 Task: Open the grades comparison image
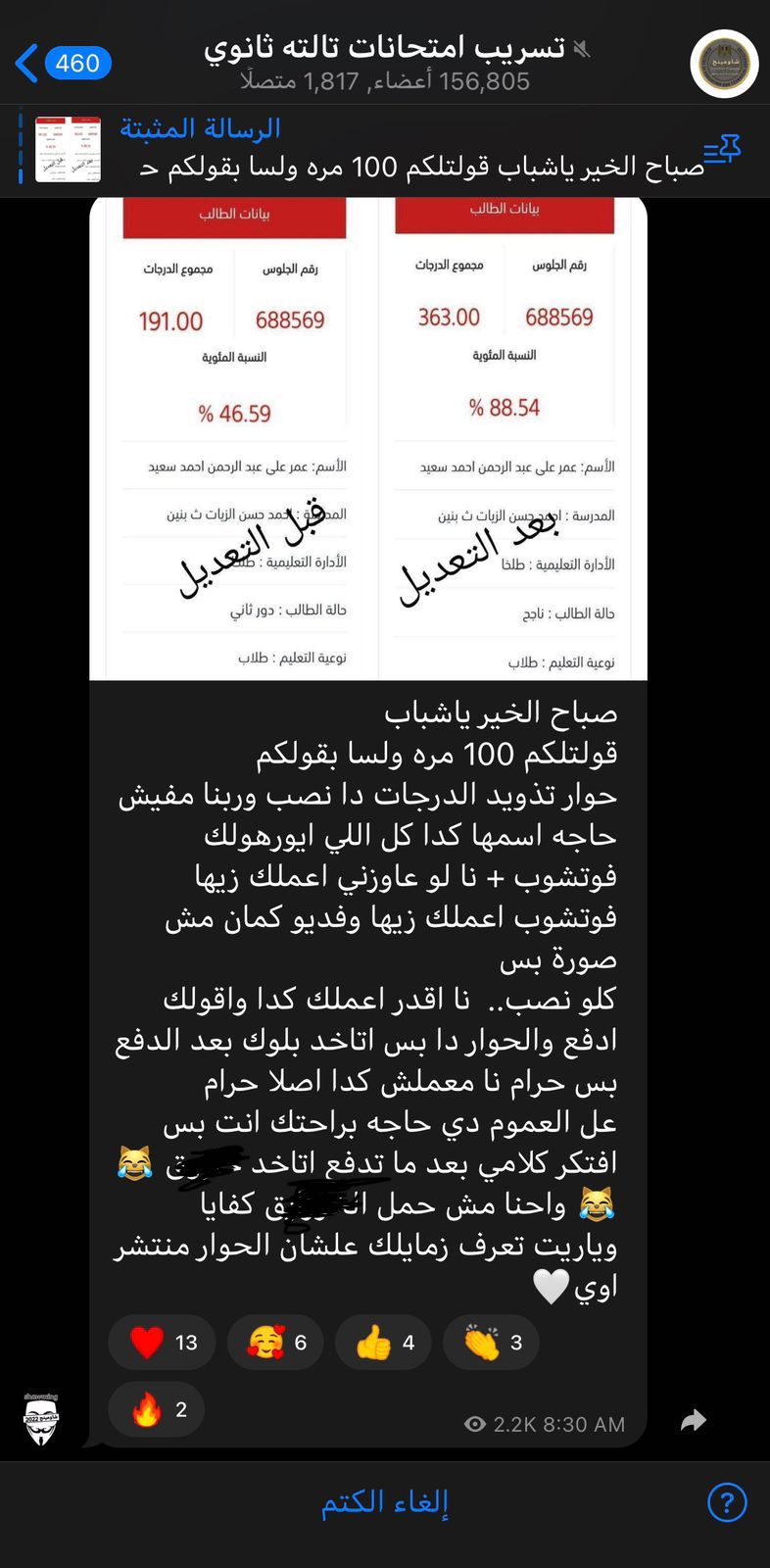click(368, 438)
